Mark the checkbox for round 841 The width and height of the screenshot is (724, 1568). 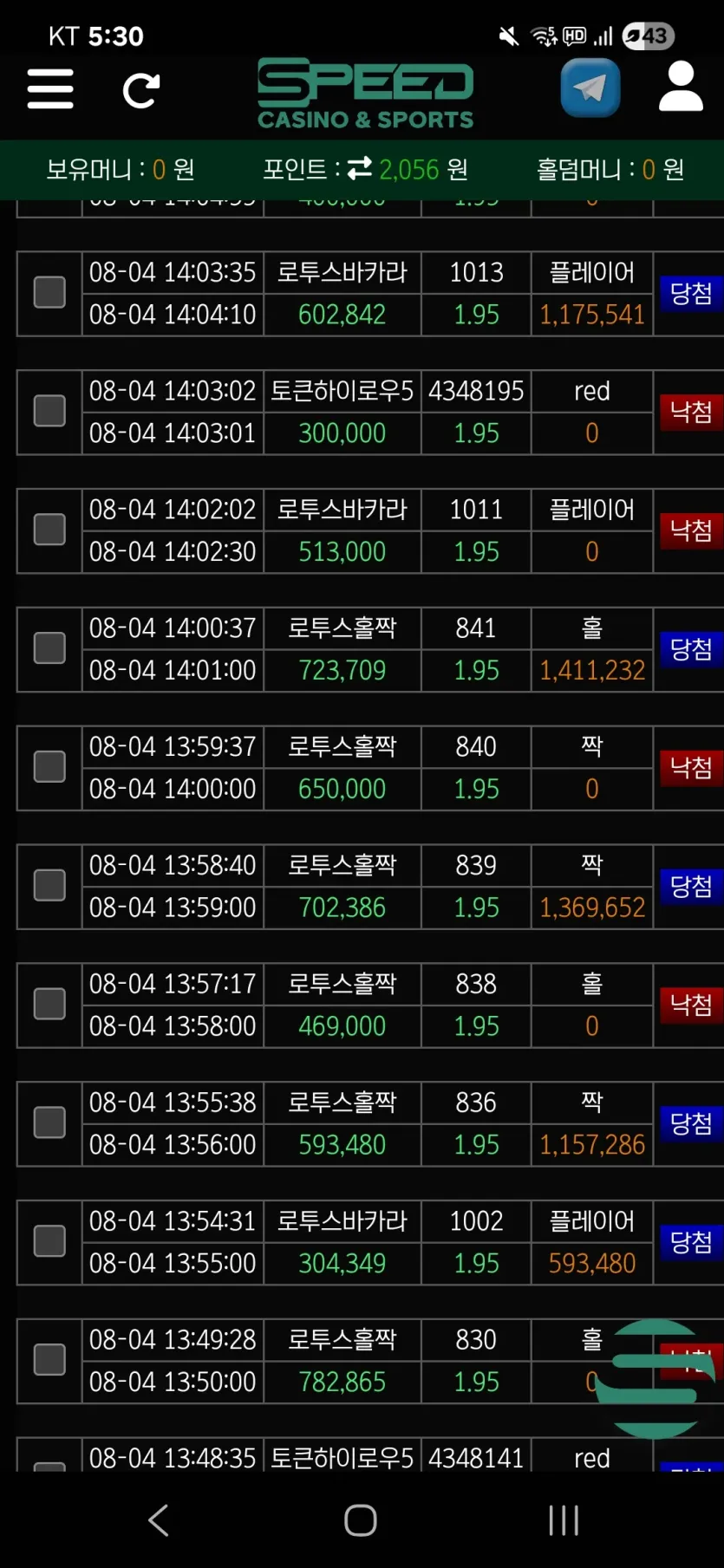click(x=49, y=648)
